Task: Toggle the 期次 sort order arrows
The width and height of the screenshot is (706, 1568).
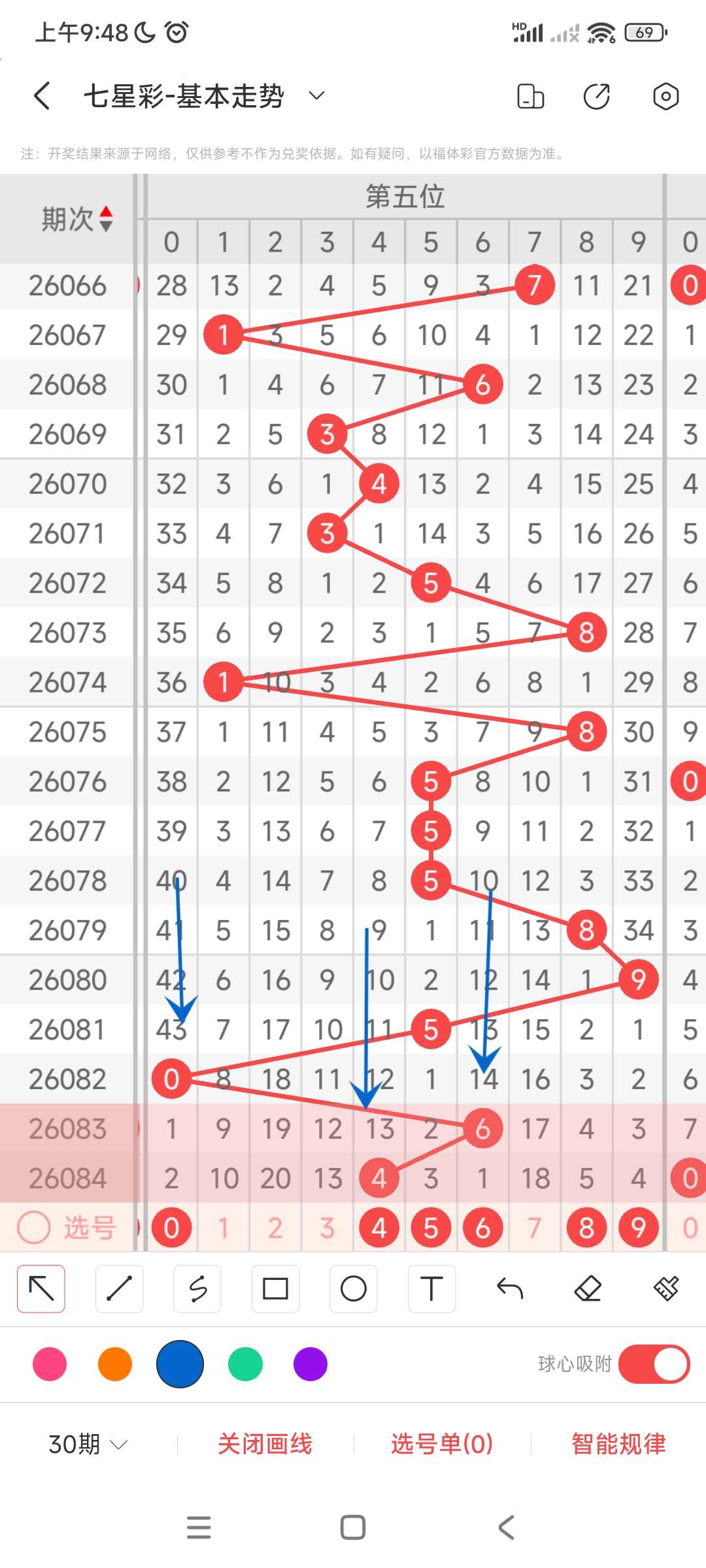Action: (106, 219)
